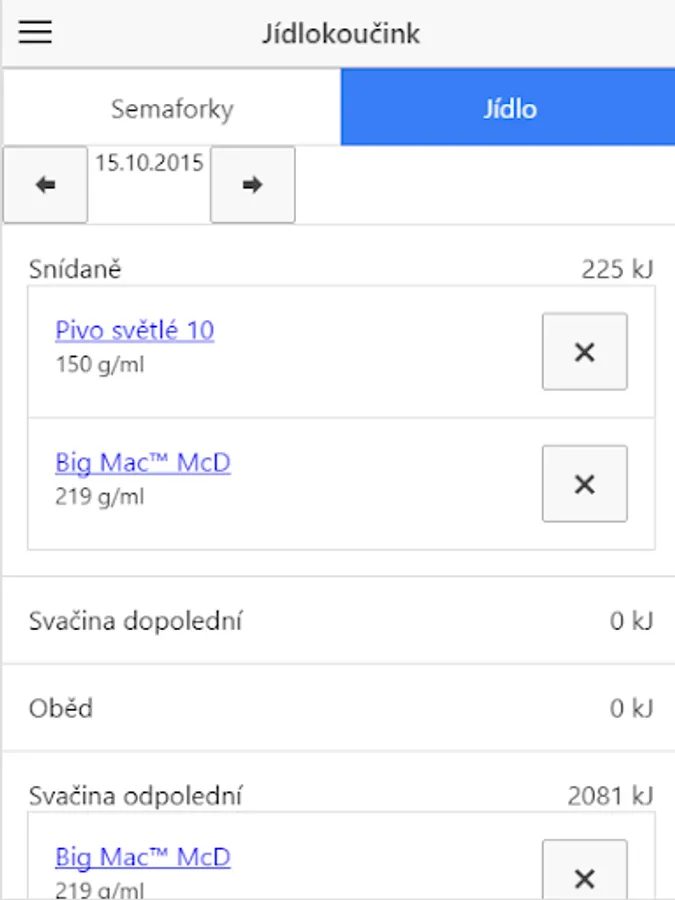Remove Pivo světlé 10 from Snídaně
Screen dimensions: 675x900
[584, 351]
